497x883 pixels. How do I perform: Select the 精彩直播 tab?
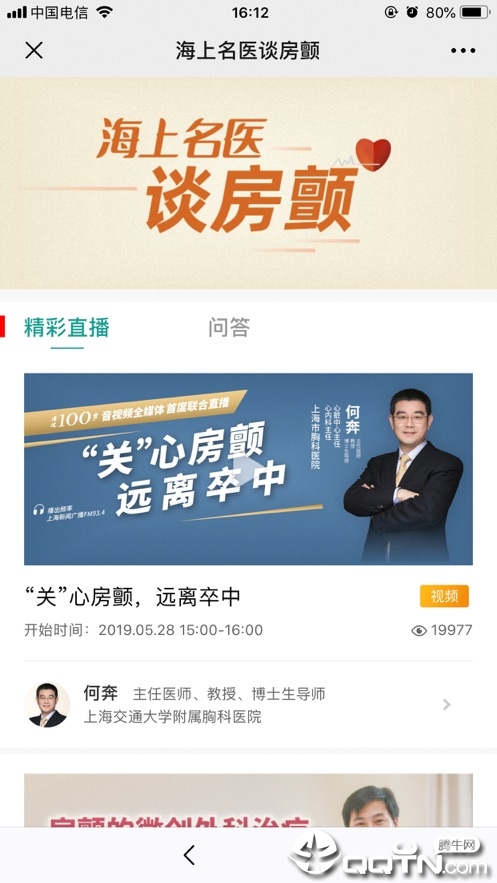coord(66,327)
